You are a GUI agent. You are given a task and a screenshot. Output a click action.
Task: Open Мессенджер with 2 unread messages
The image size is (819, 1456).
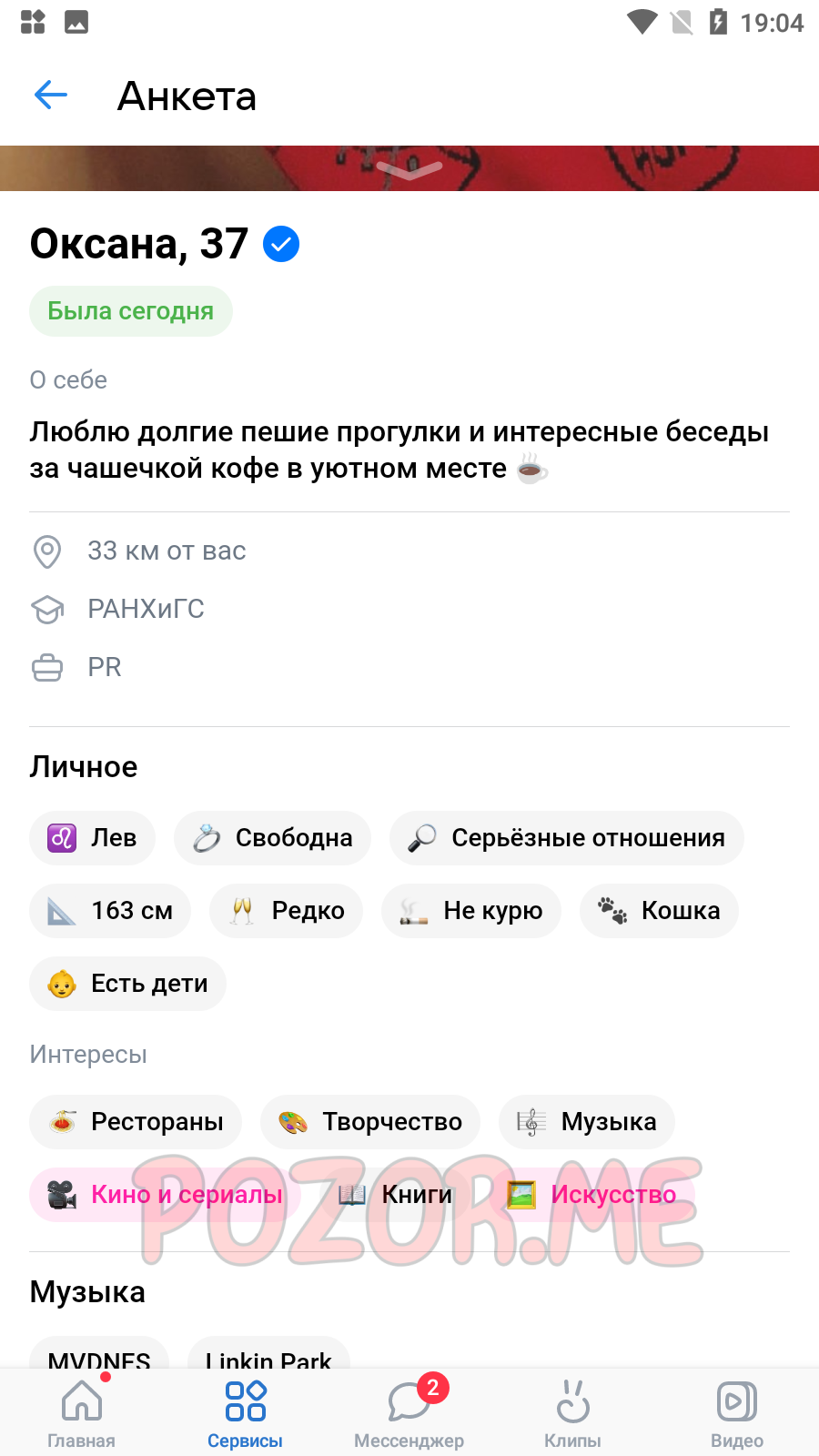[409, 1413]
